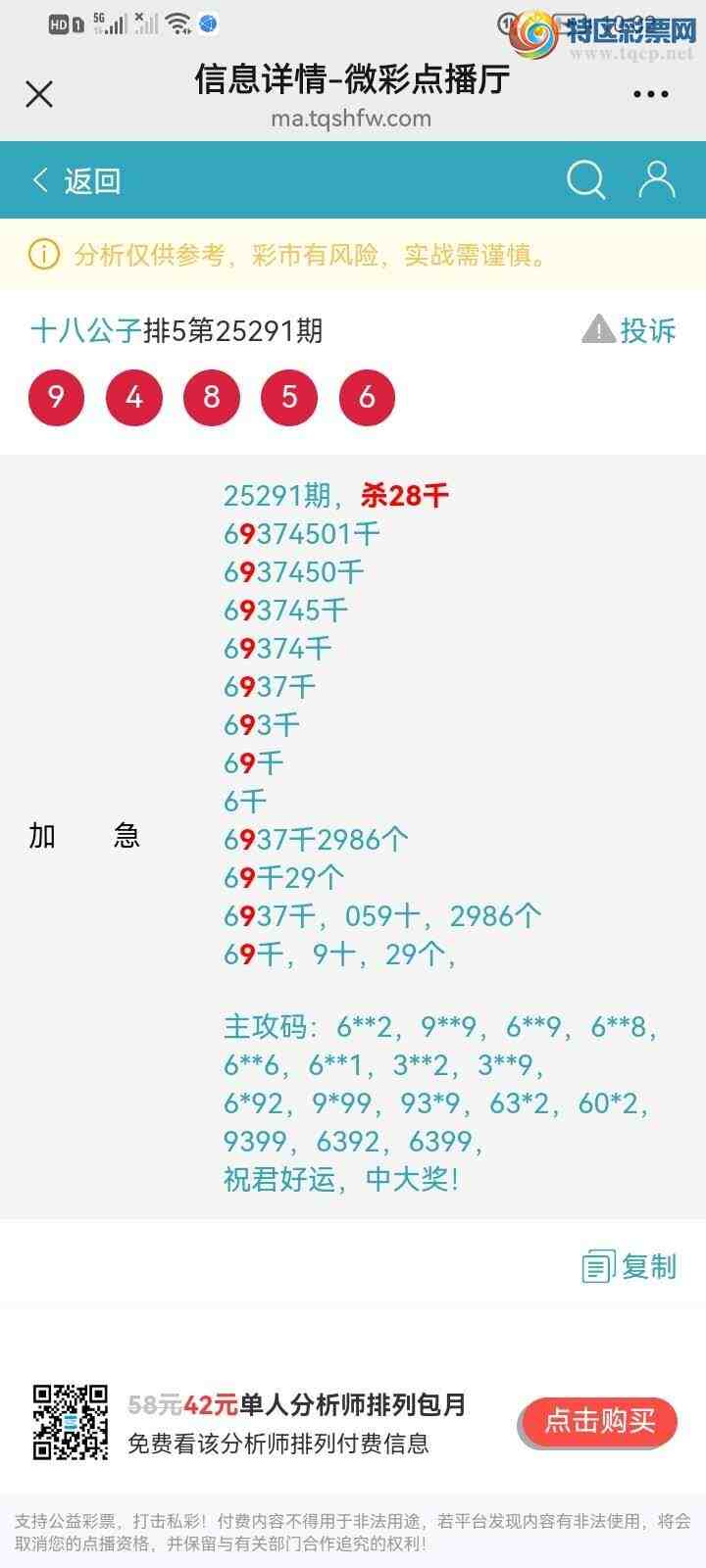Screen dimensions: 706x1568
Task: Open the user profile icon
Action: [x=656, y=180]
